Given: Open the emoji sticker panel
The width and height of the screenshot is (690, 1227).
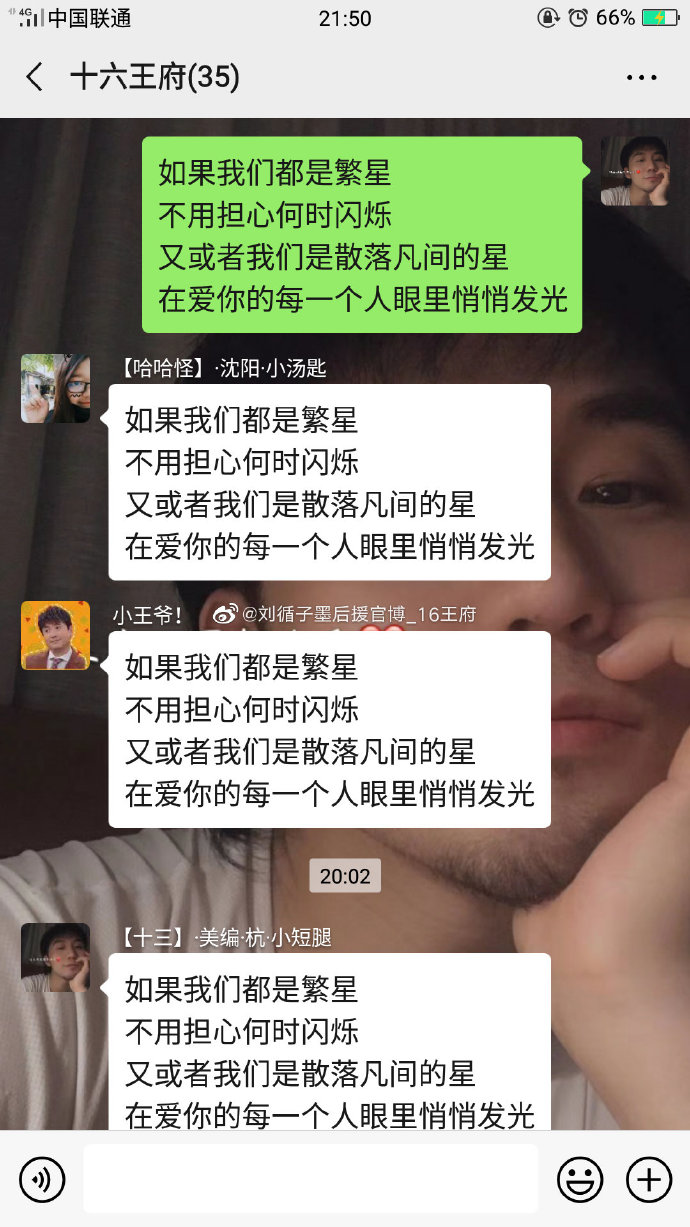Looking at the screenshot, I should tap(580, 1180).
